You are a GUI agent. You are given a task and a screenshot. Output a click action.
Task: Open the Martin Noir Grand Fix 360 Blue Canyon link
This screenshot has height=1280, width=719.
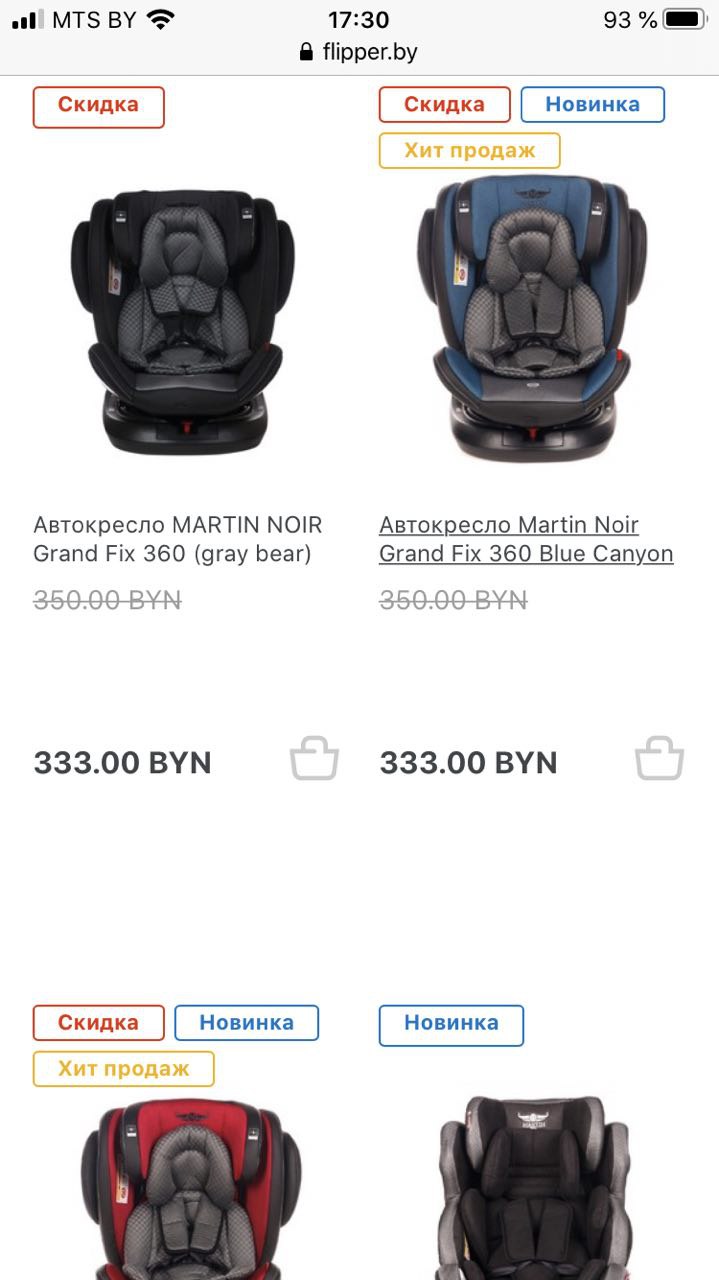pyautogui.click(x=526, y=539)
